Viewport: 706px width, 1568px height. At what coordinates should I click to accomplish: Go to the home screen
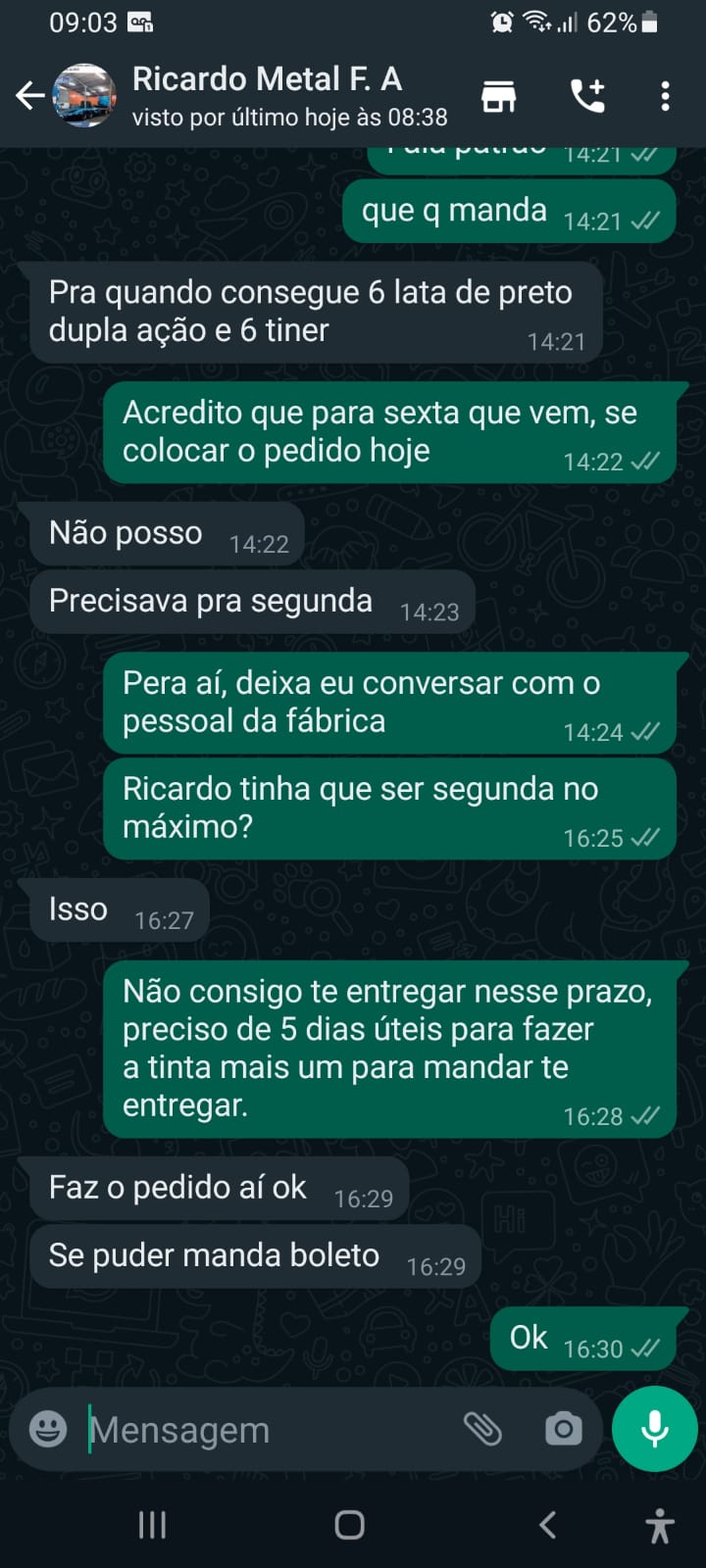(350, 1525)
